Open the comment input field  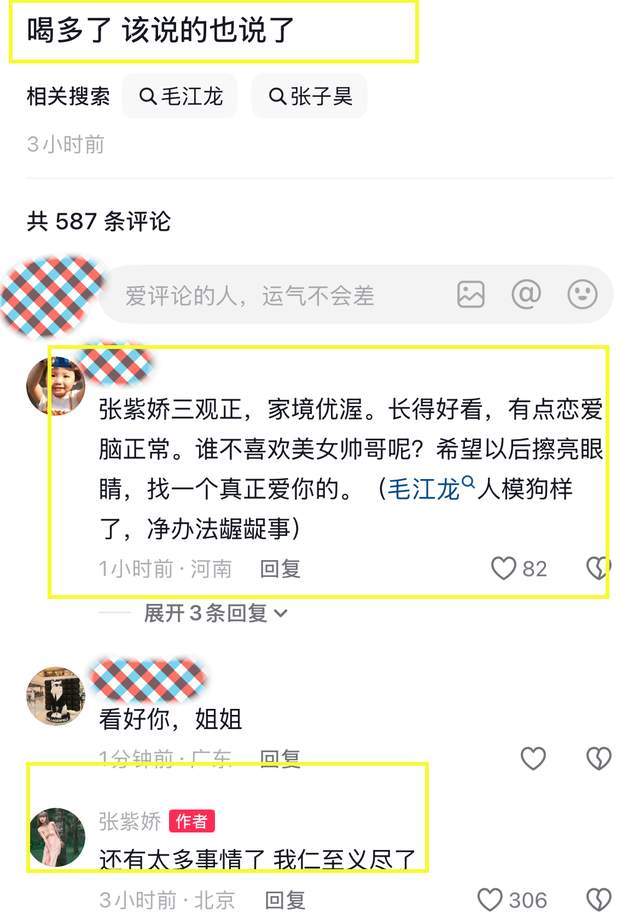tap(270, 295)
